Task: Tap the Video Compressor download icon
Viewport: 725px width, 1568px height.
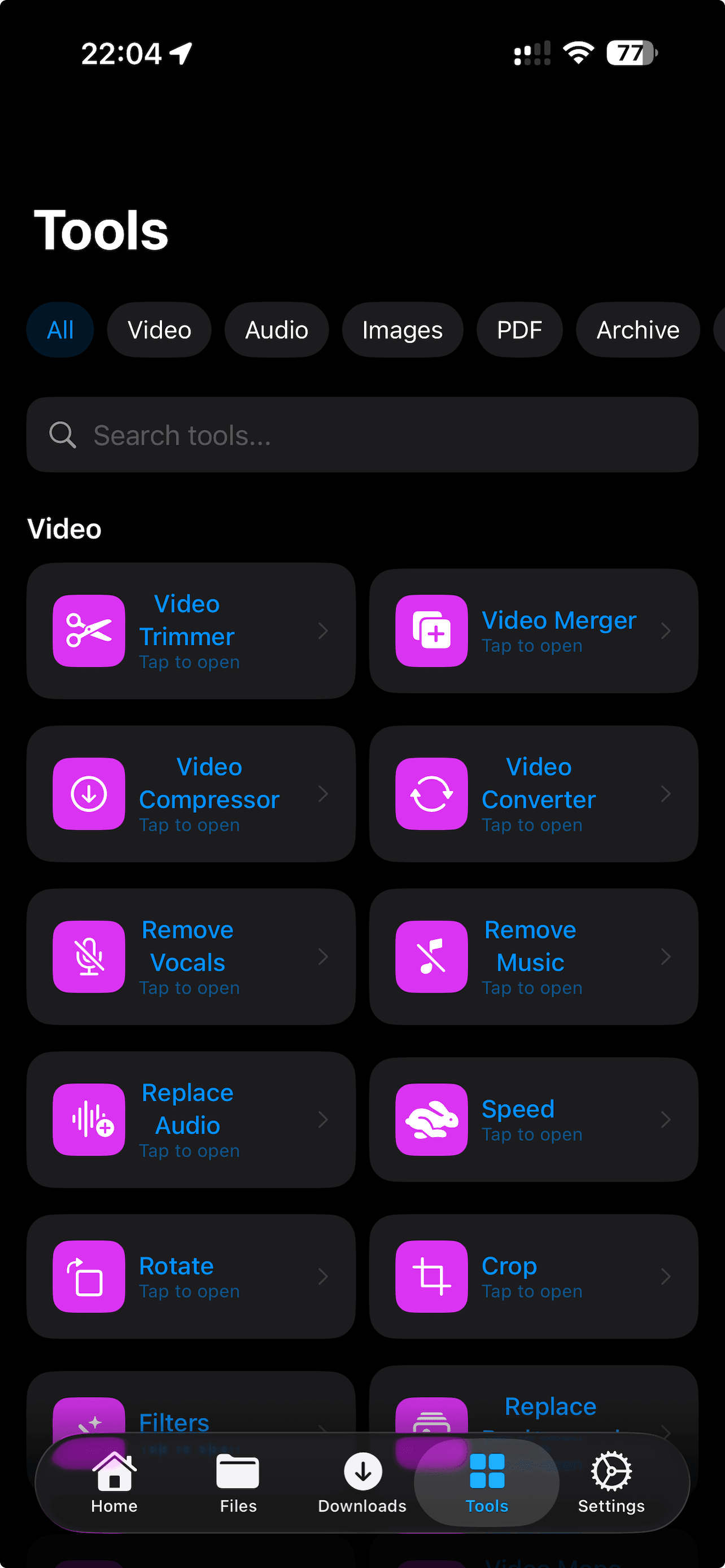Action: point(88,793)
